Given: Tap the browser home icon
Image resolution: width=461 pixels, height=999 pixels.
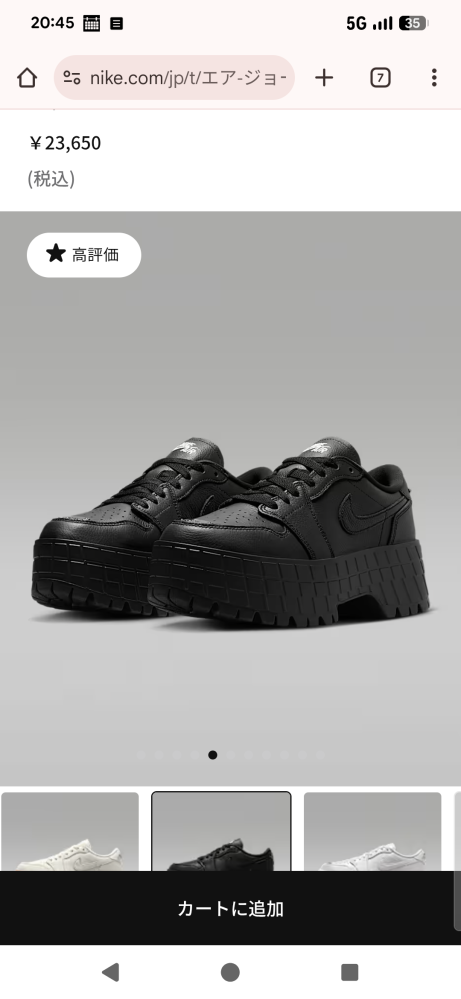Looking at the screenshot, I should coord(27,78).
